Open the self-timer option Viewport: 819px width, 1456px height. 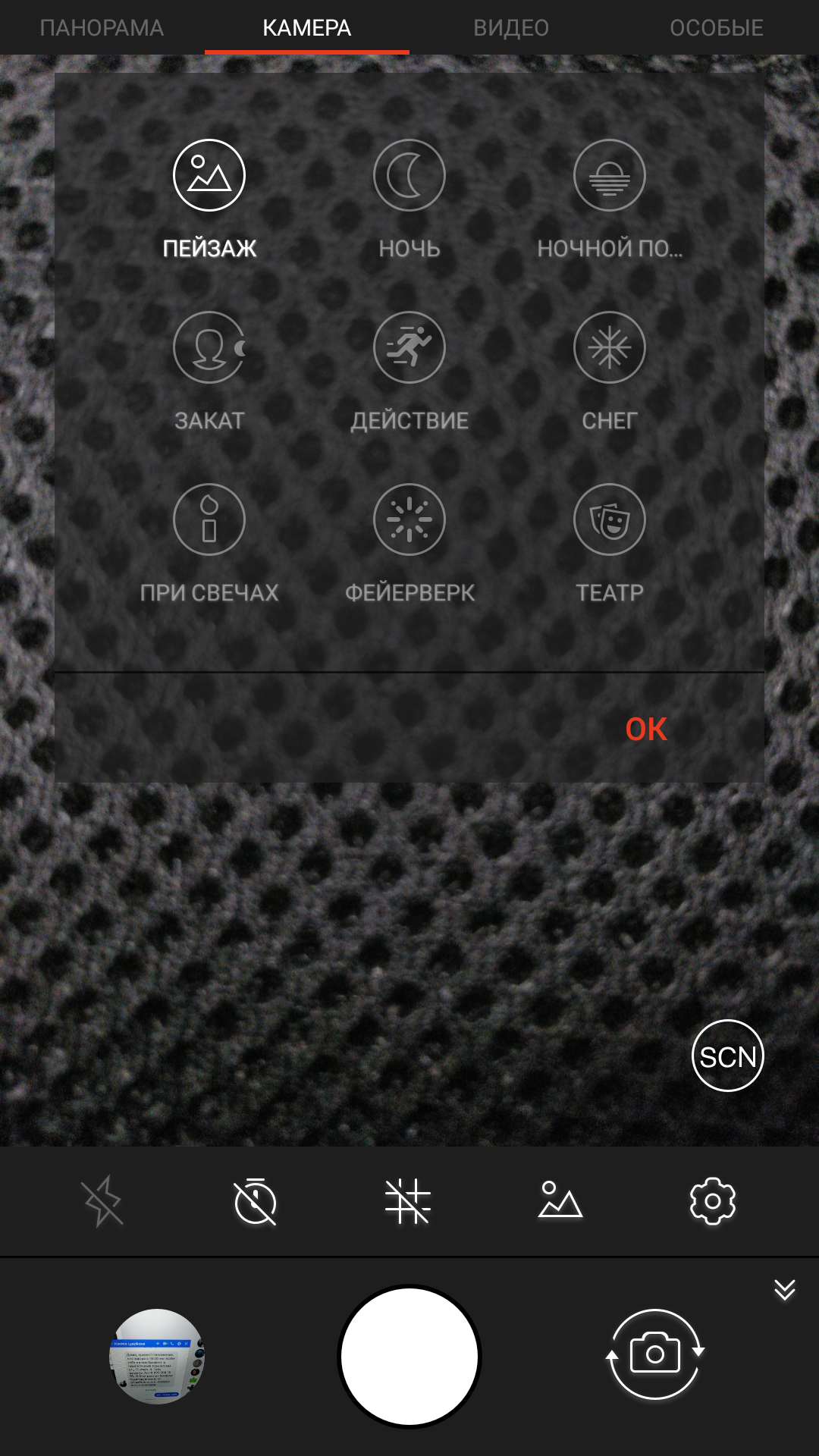[256, 1201]
